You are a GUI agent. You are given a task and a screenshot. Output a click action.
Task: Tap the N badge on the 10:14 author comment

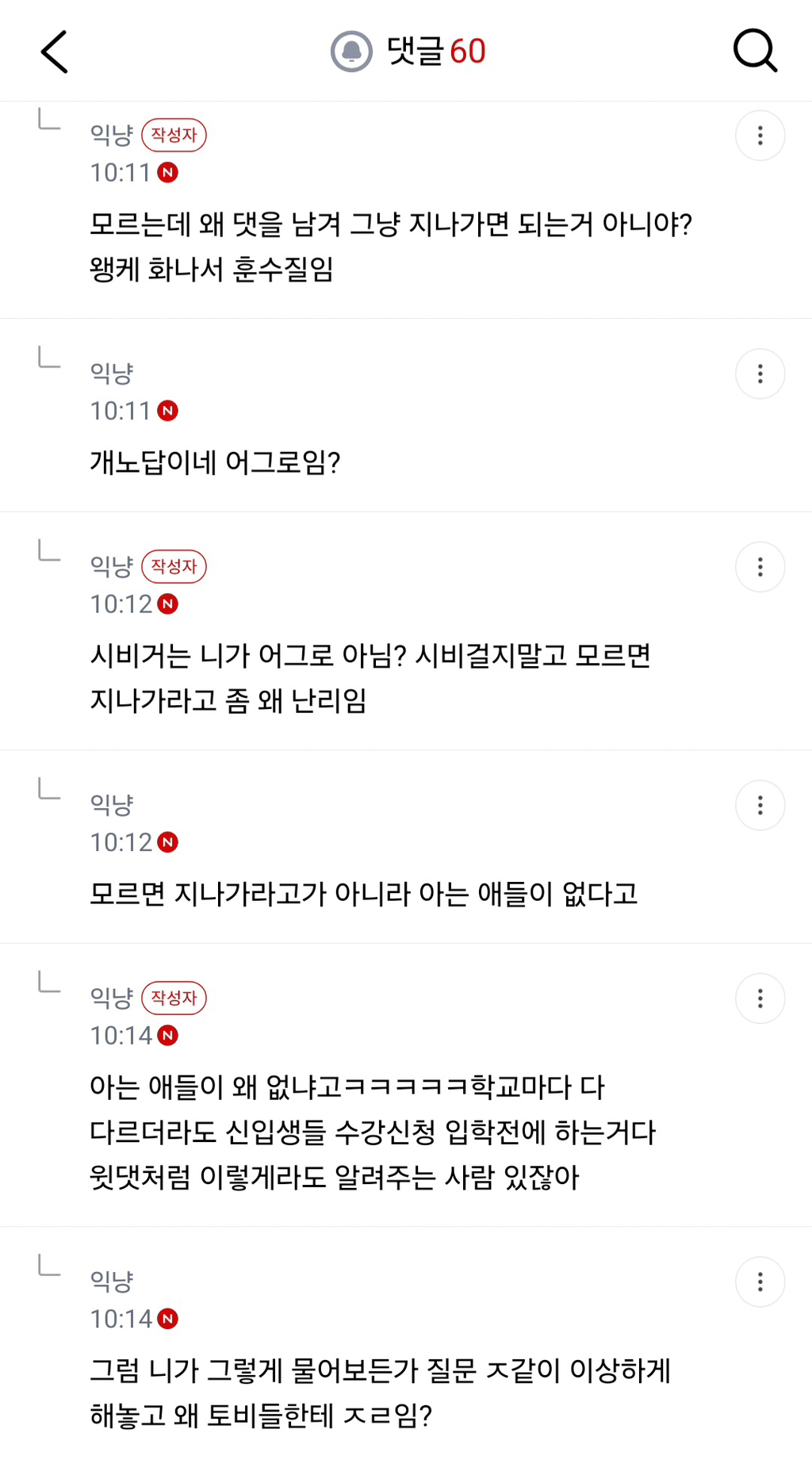pos(167,1036)
